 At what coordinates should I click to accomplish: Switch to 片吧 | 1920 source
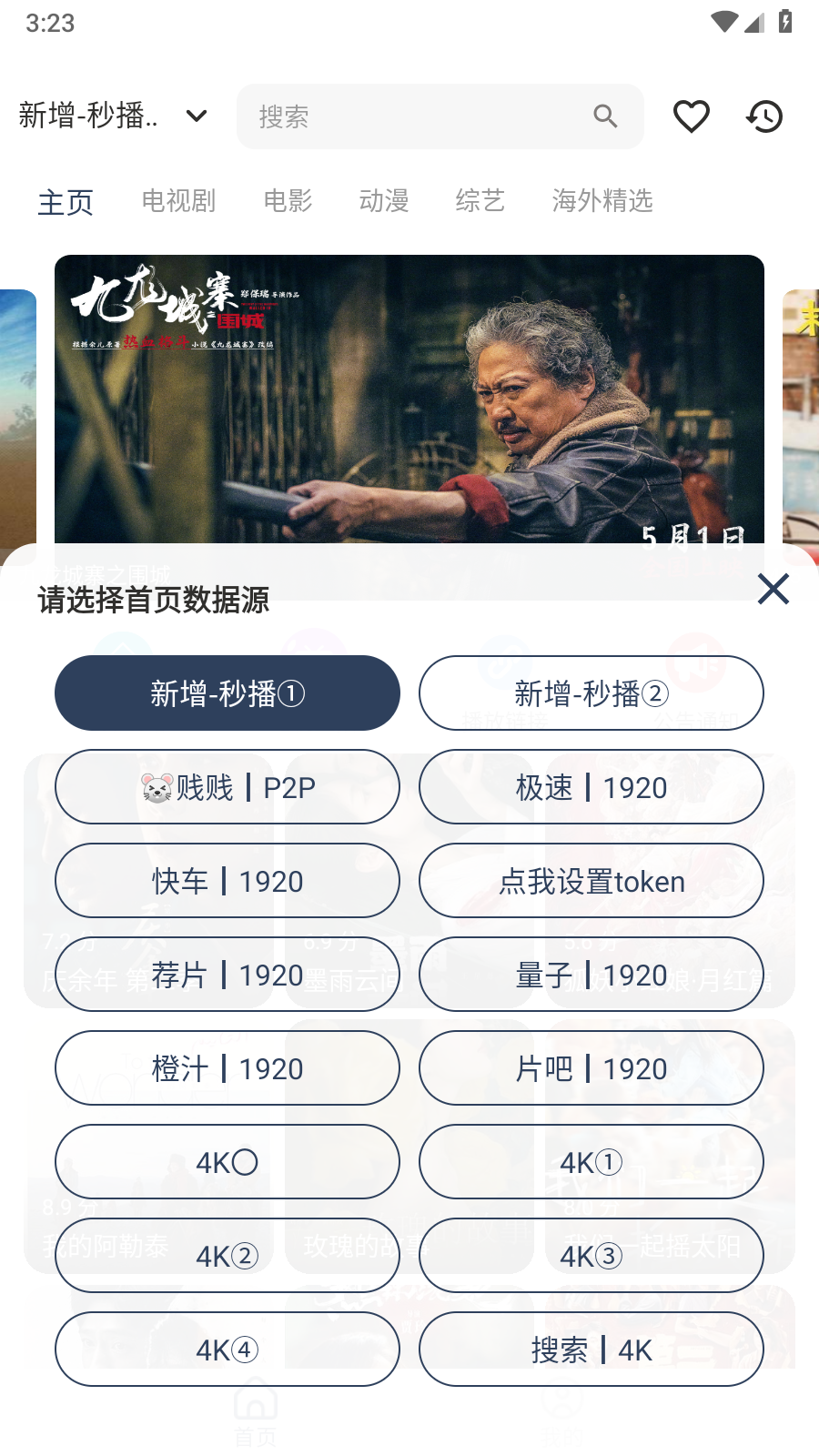coord(591,1068)
